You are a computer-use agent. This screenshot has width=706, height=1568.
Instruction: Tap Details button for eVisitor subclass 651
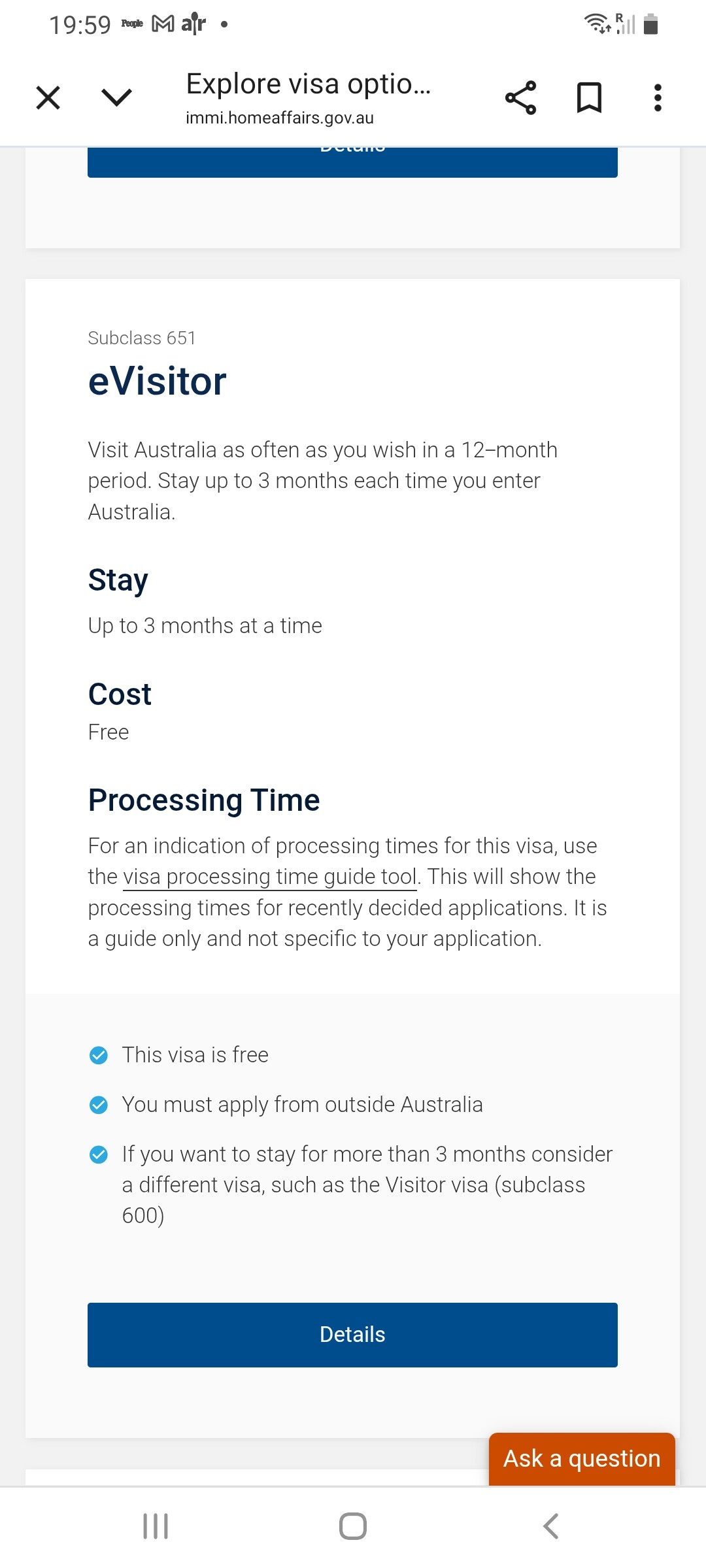point(352,1335)
